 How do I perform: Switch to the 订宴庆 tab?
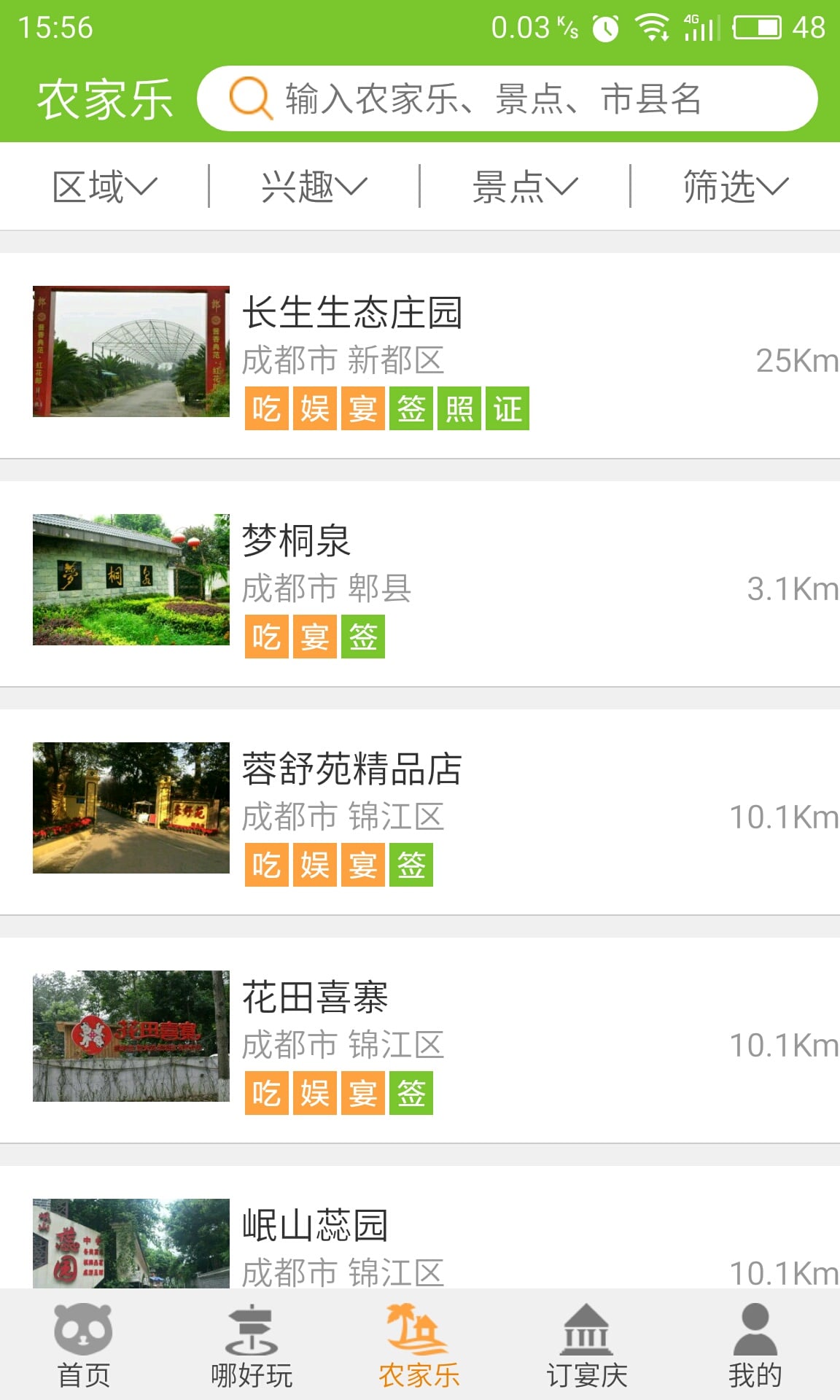tap(587, 1345)
